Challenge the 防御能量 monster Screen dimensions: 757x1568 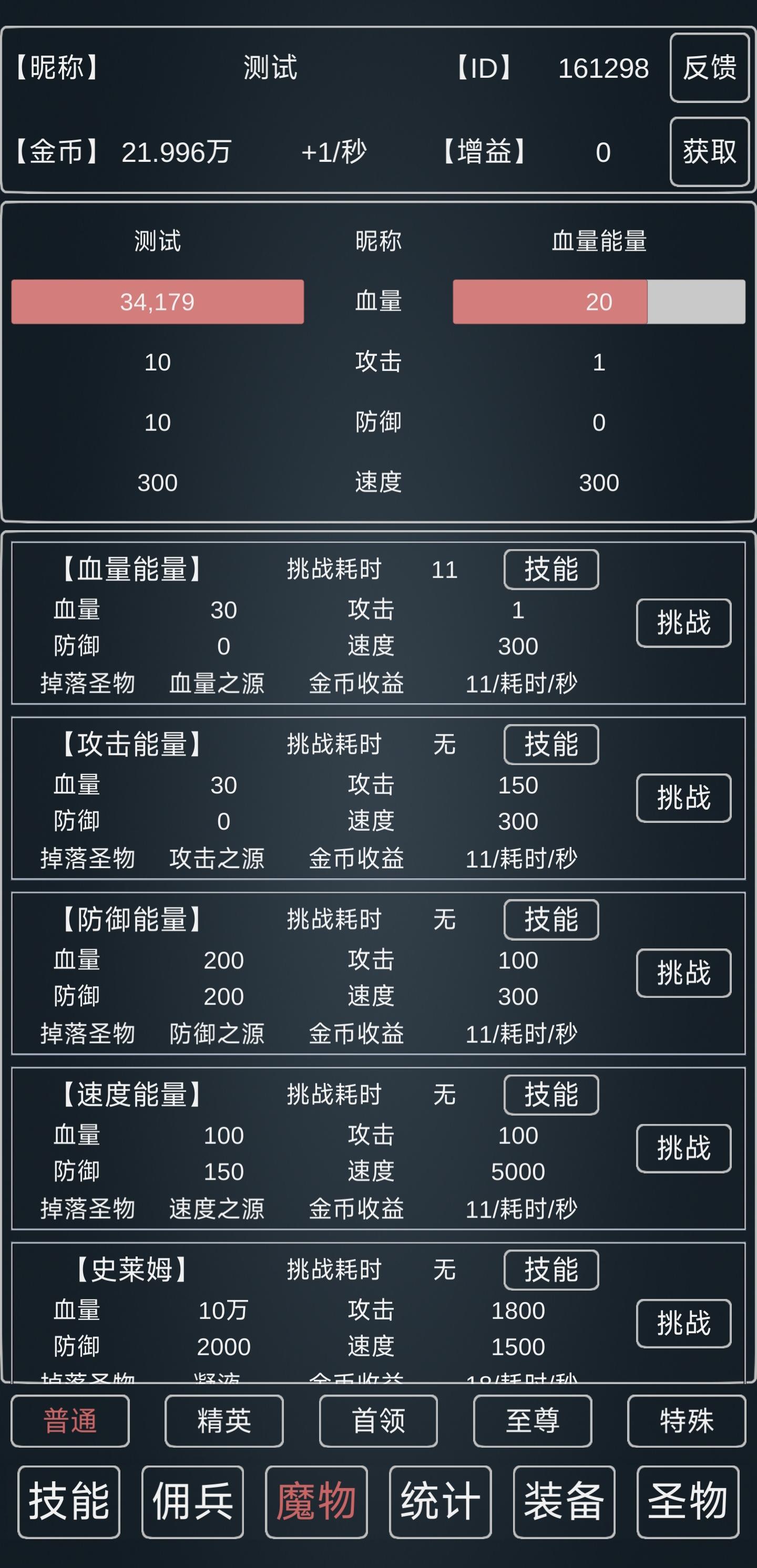coord(683,973)
